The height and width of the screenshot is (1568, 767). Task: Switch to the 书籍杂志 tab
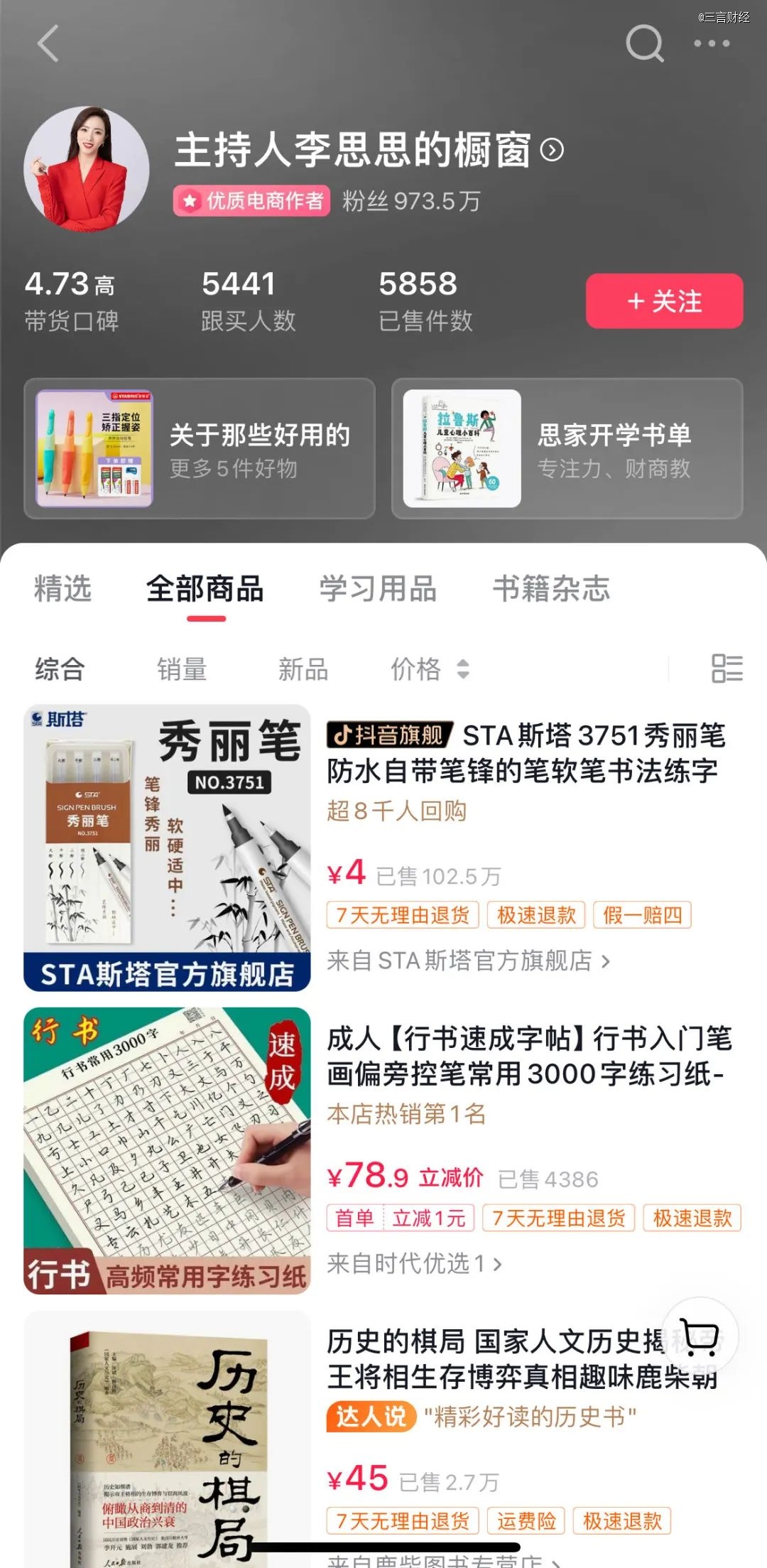552,589
